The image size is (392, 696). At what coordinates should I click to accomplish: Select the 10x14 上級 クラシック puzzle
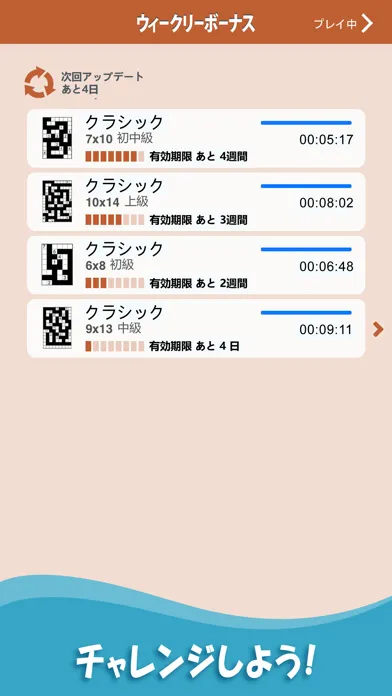[x=196, y=202]
